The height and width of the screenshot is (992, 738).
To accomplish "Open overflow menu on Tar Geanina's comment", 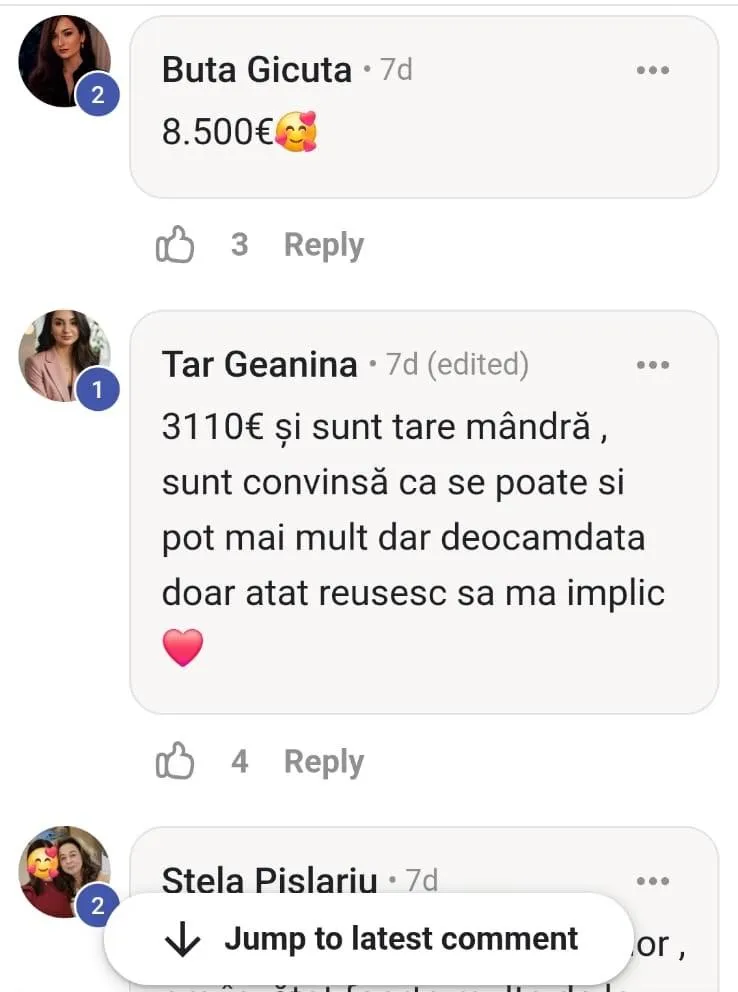I will click(652, 365).
